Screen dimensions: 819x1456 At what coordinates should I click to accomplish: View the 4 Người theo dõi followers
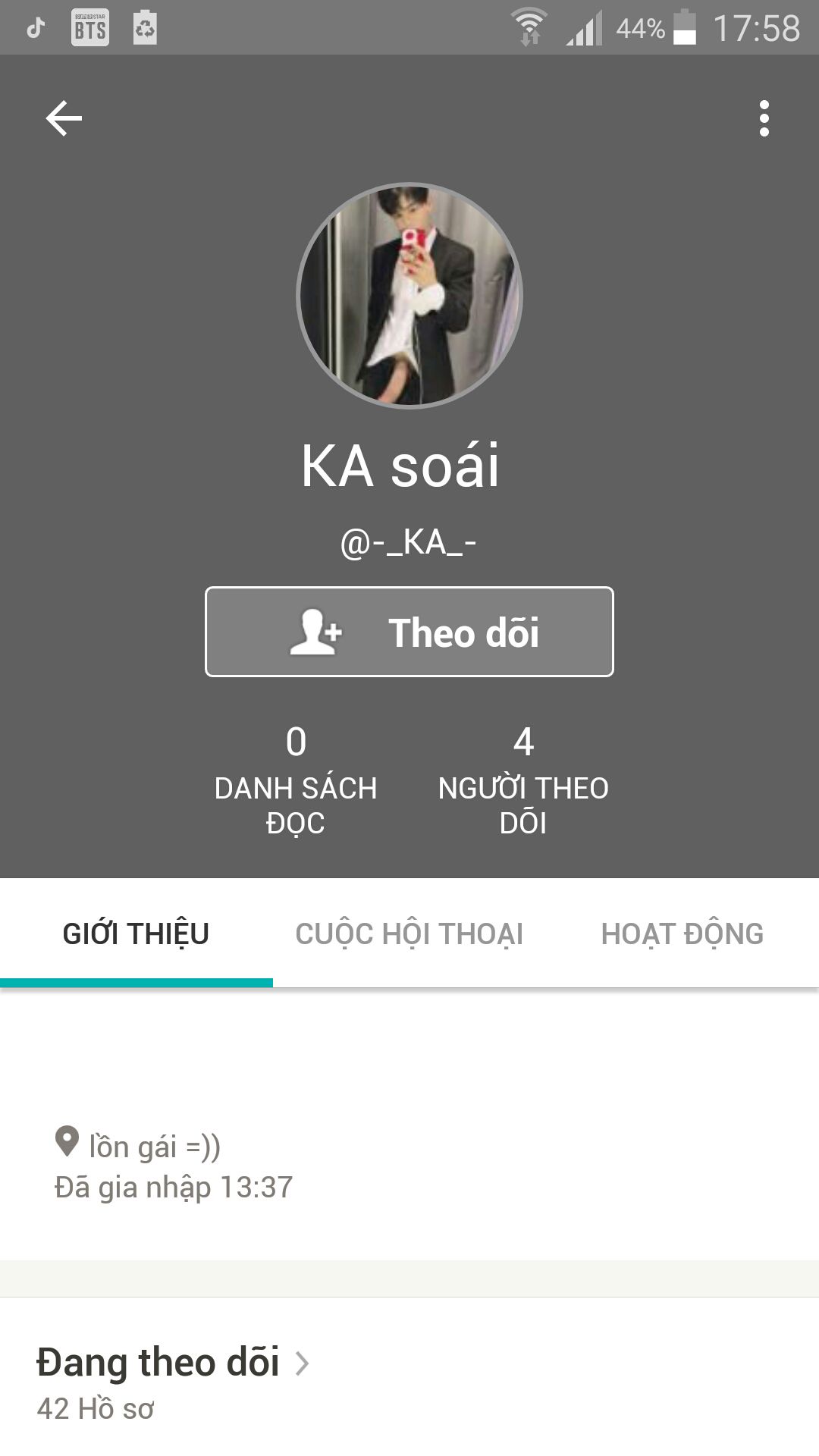[523, 781]
